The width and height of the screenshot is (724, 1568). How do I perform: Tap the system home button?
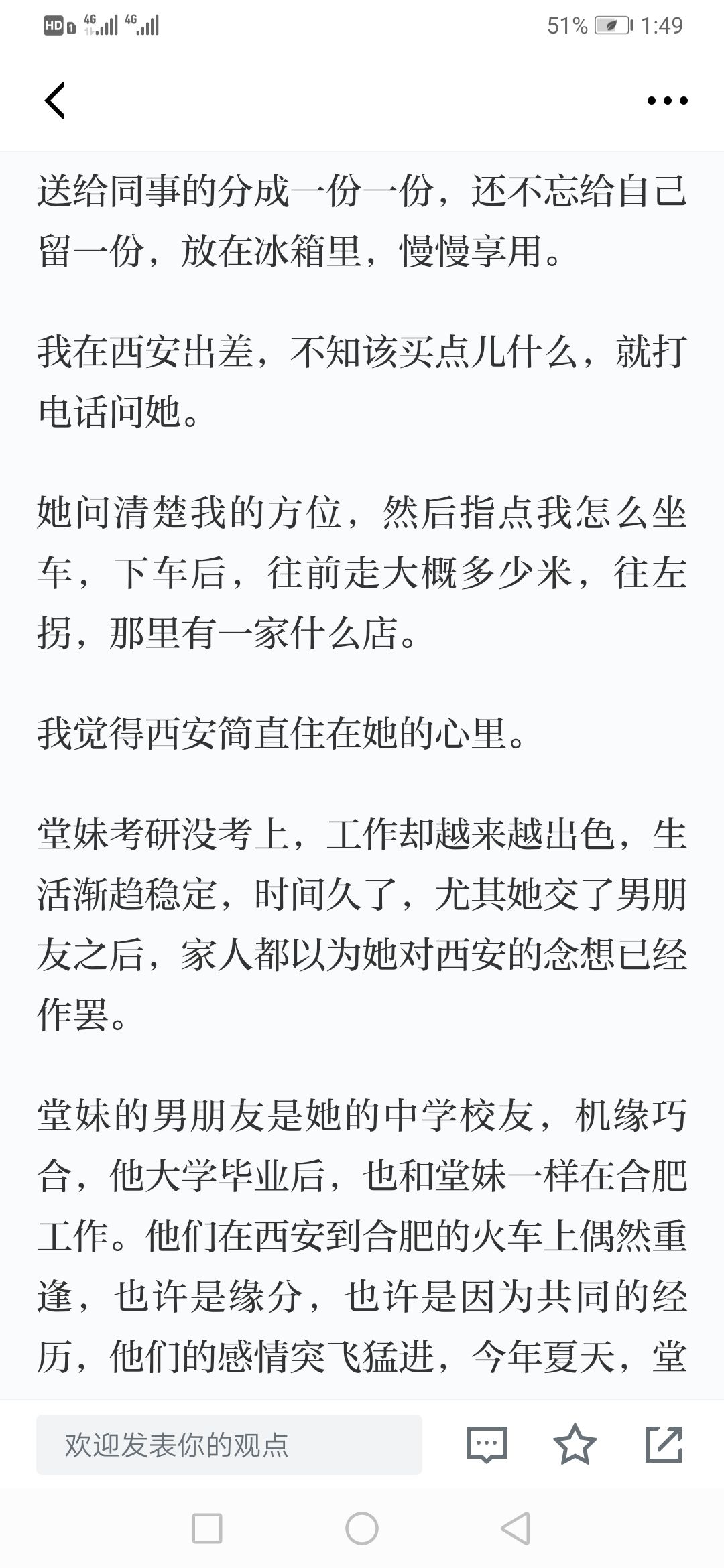pyautogui.click(x=362, y=1528)
